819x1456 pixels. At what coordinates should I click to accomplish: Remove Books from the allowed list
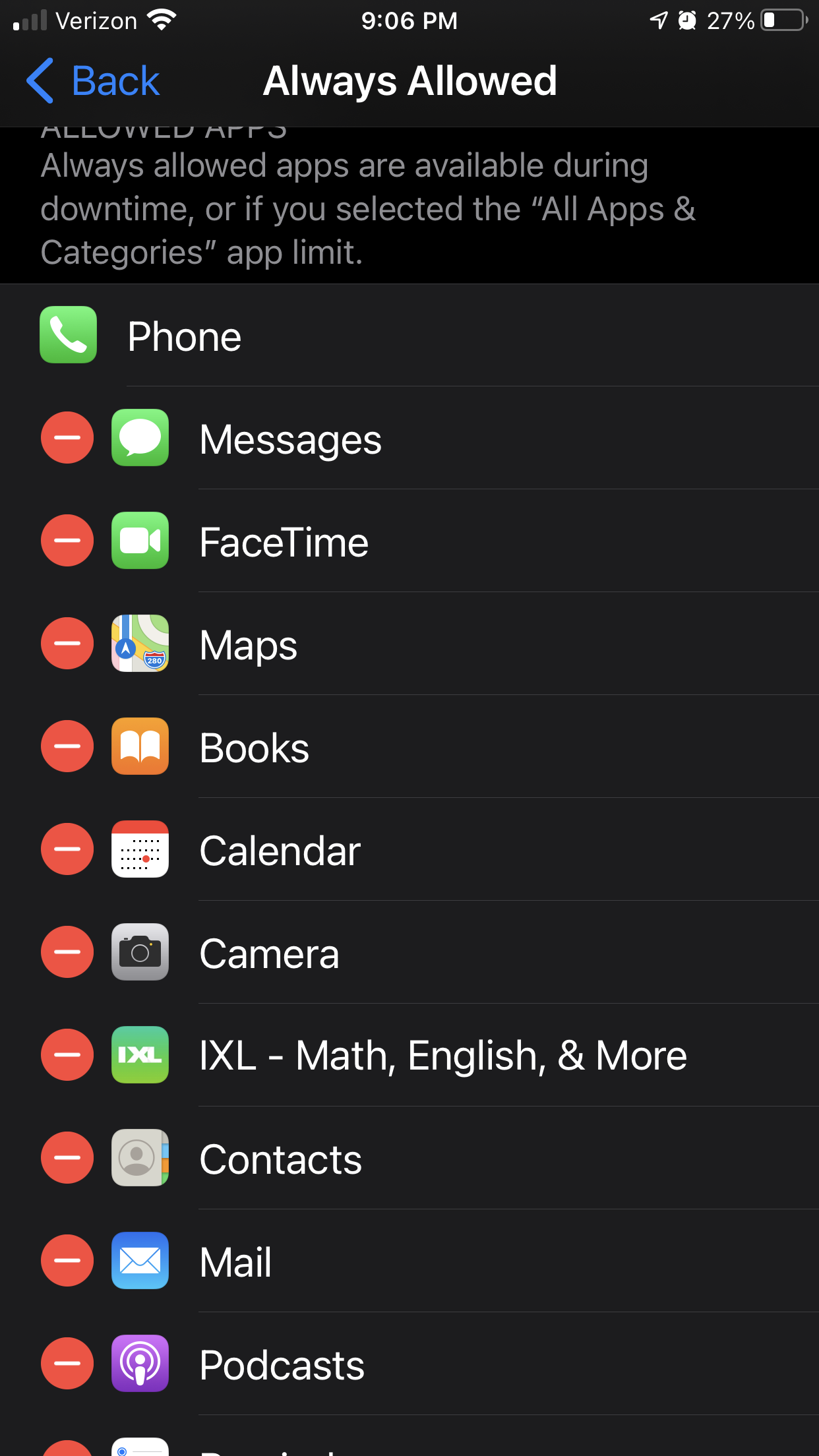tap(67, 746)
